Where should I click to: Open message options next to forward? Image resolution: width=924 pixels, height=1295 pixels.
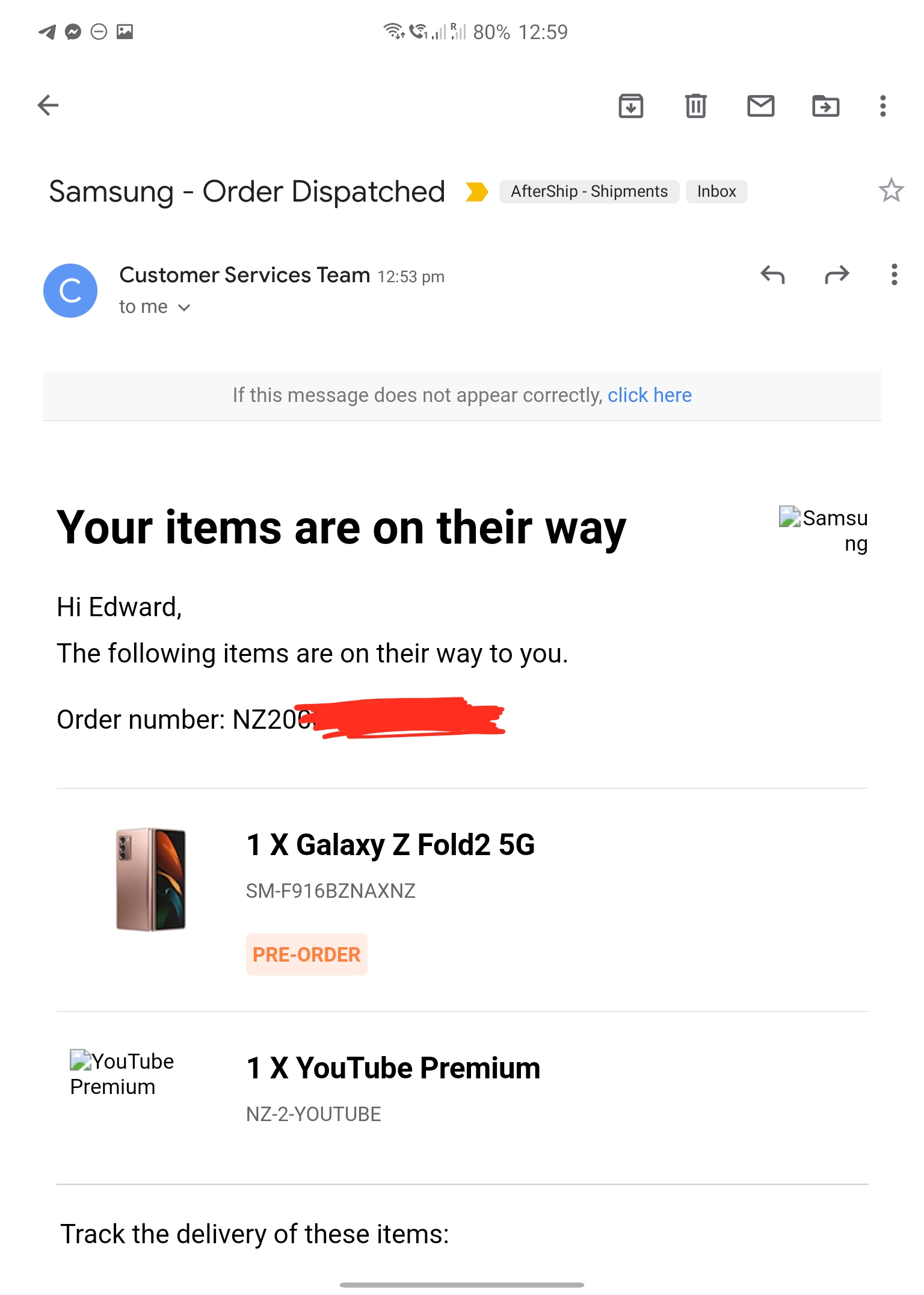tap(894, 275)
